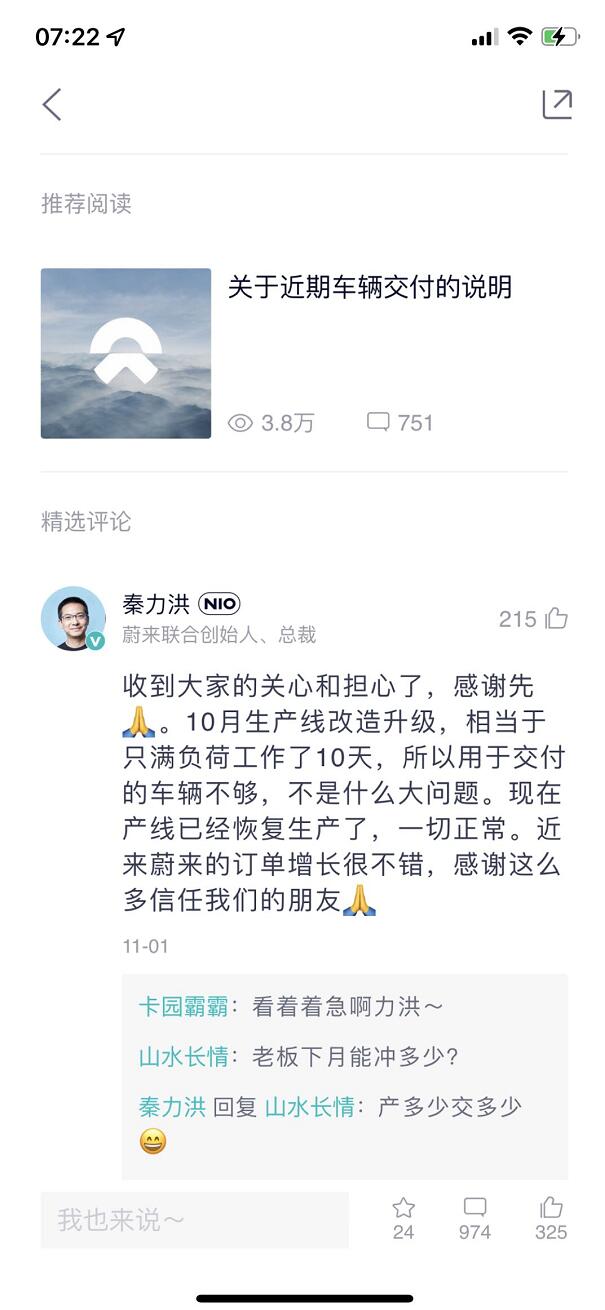605x1310 pixels.
Task: View the profile of commenter 卡园霸霸
Action: point(183,1007)
